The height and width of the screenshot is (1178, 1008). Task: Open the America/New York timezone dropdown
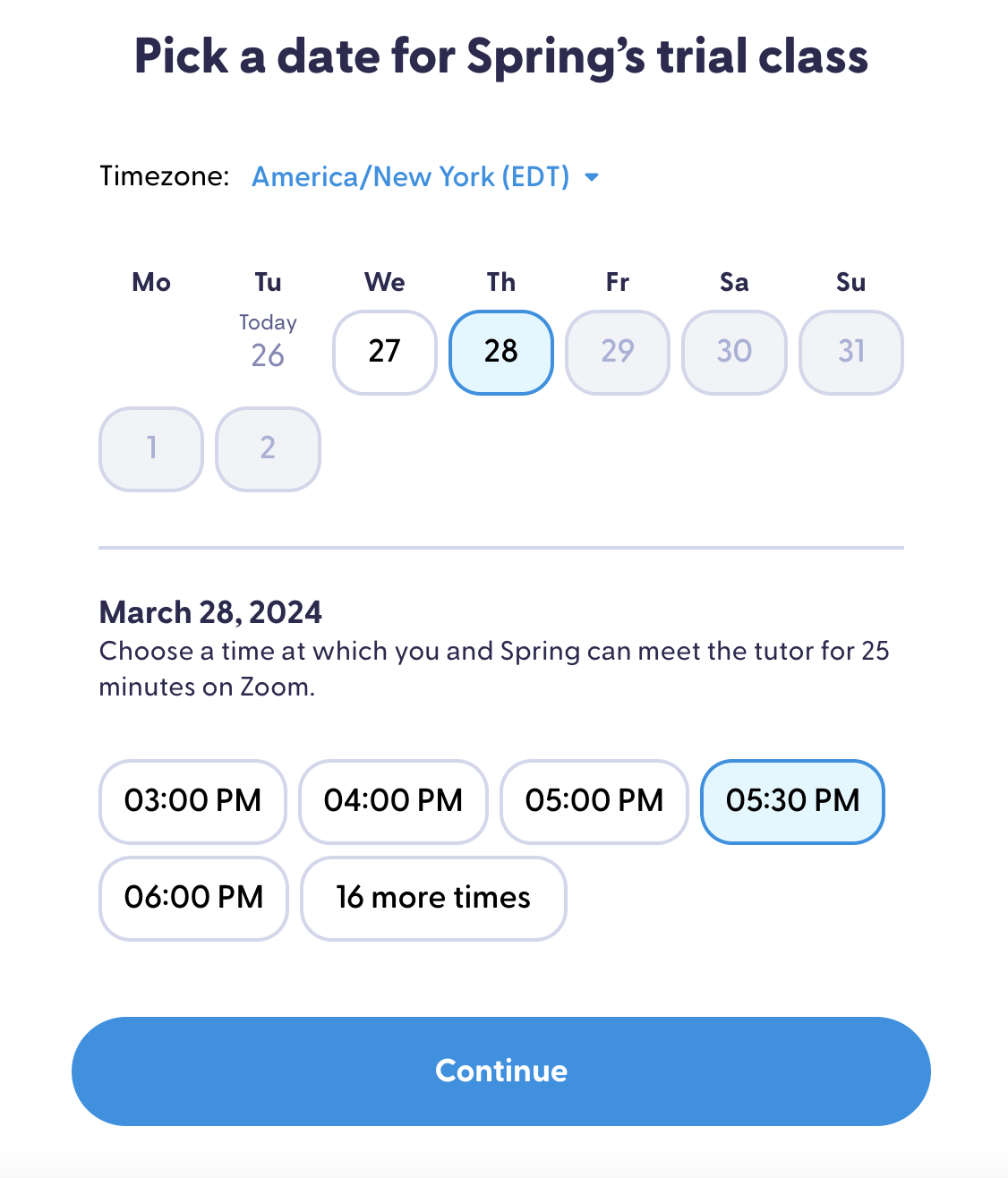coord(425,176)
